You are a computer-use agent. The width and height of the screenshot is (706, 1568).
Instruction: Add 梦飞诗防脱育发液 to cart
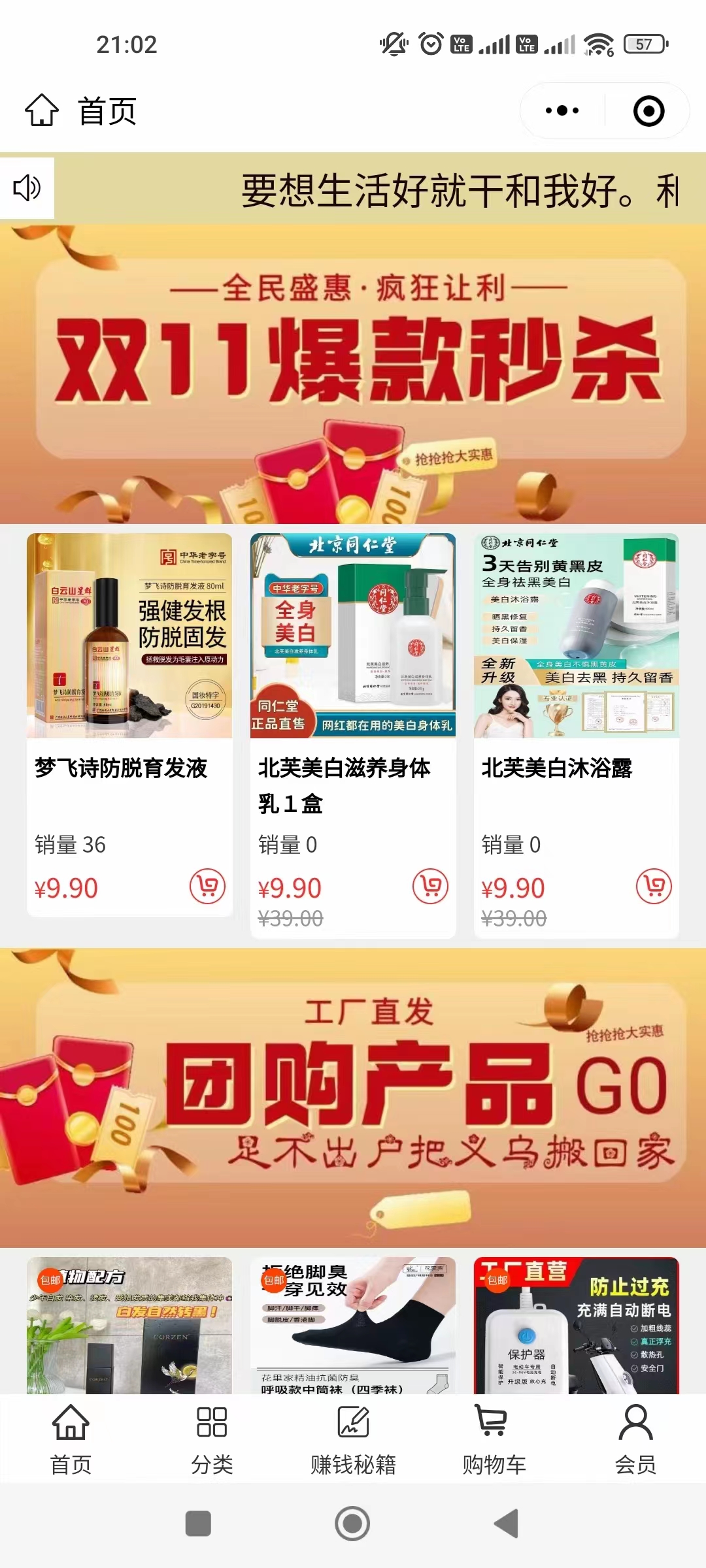[207, 887]
